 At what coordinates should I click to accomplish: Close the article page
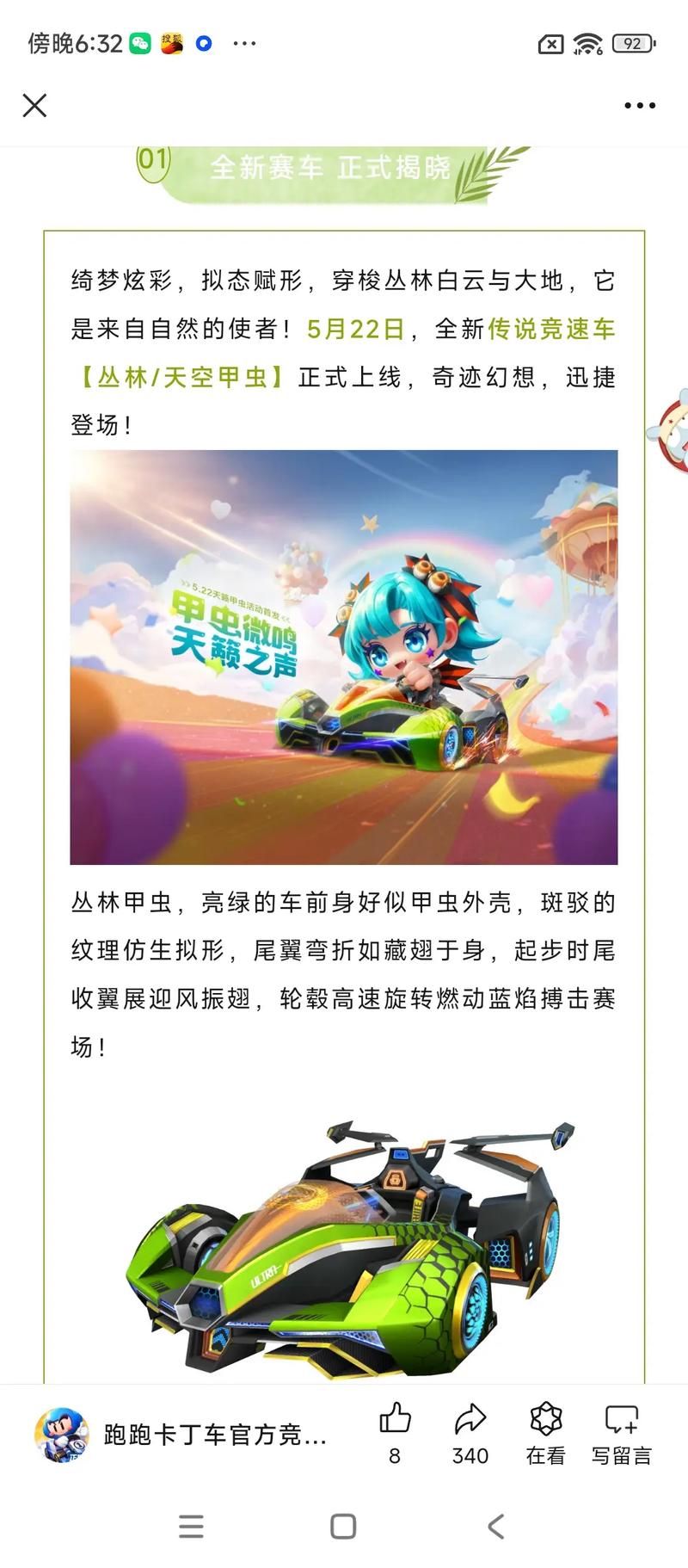pyautogui.click(x=34, y=106)
